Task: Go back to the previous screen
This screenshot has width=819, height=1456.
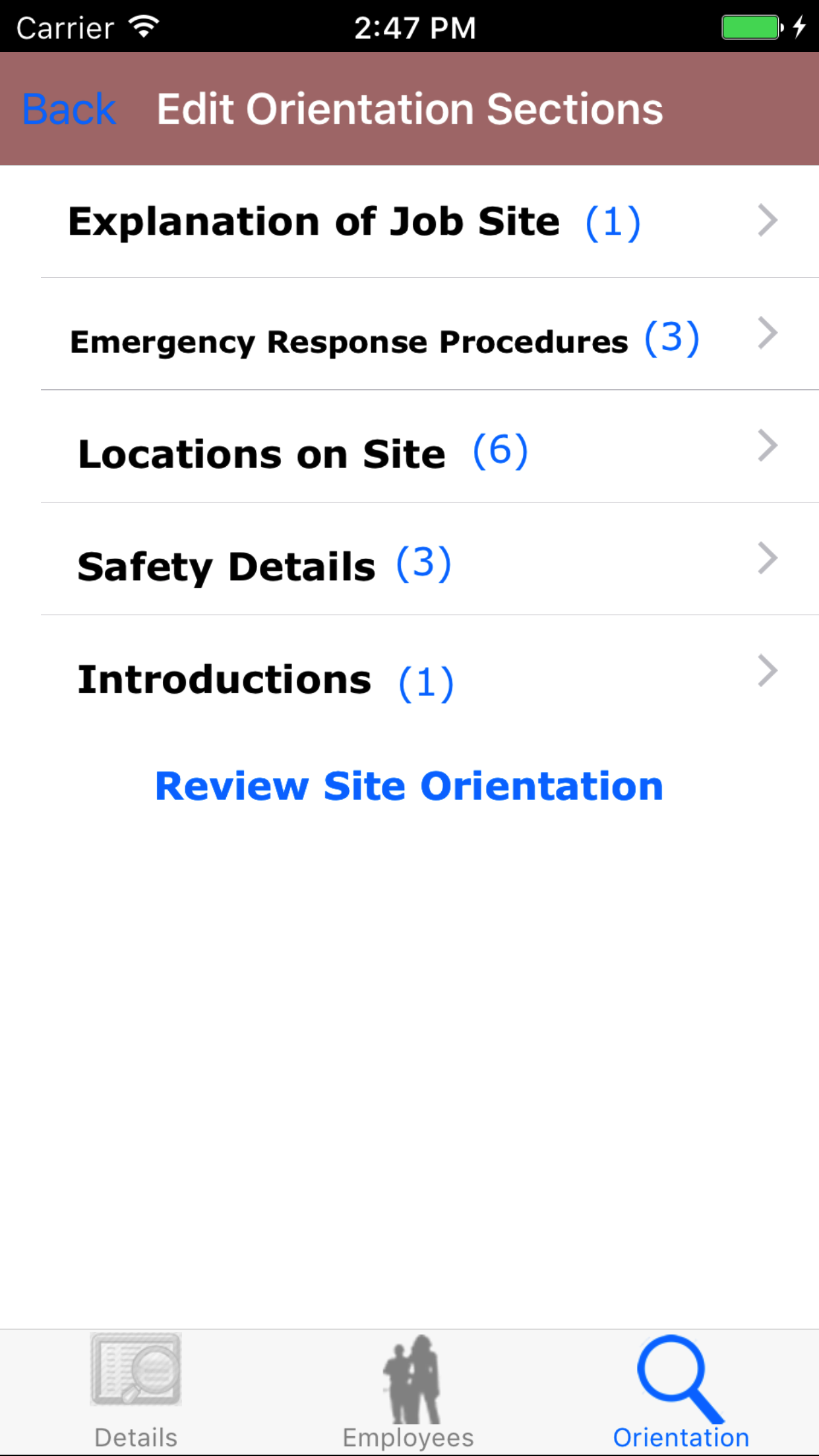Action: pos(69,109)
